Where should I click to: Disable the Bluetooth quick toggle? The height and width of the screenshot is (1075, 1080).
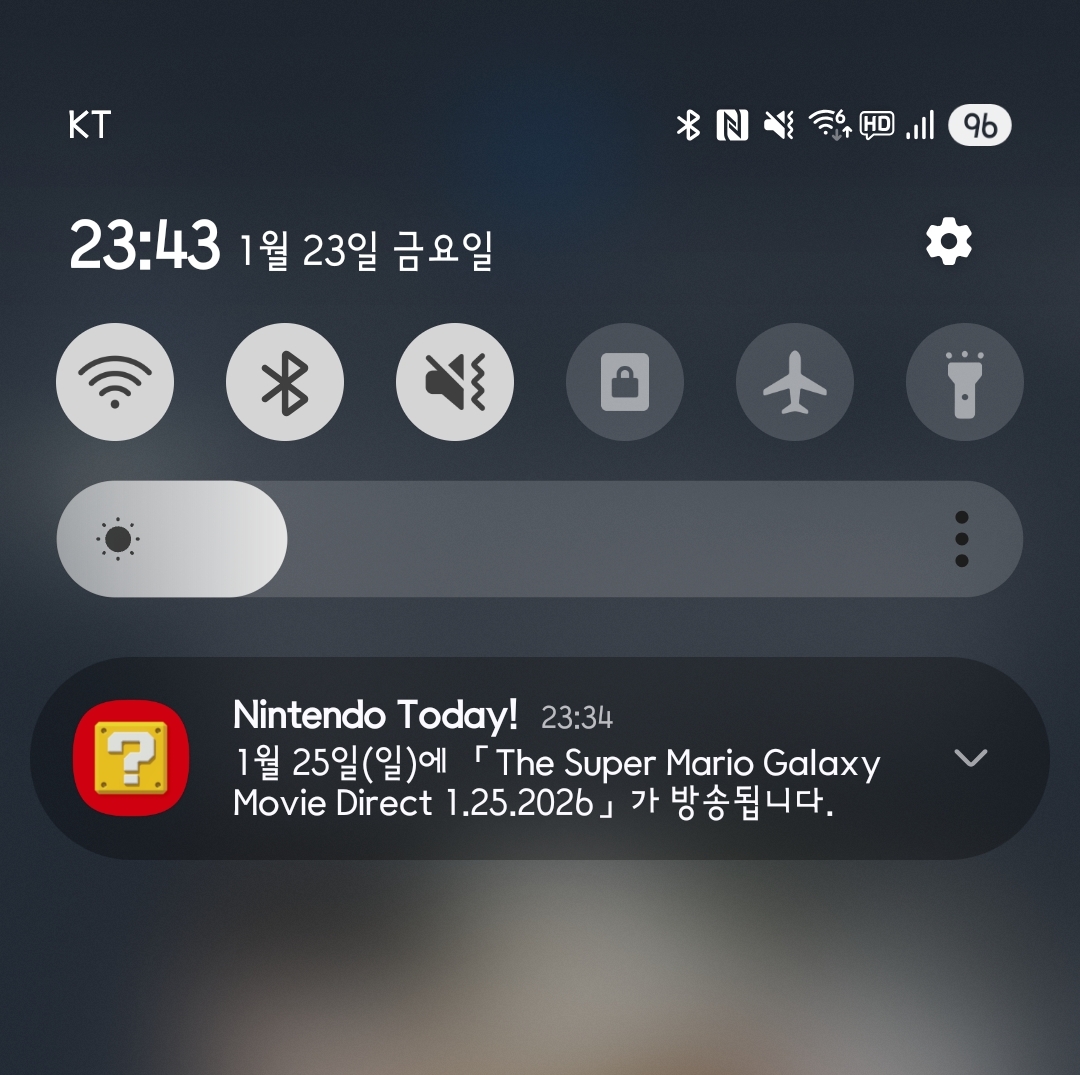tap(285, 382)
